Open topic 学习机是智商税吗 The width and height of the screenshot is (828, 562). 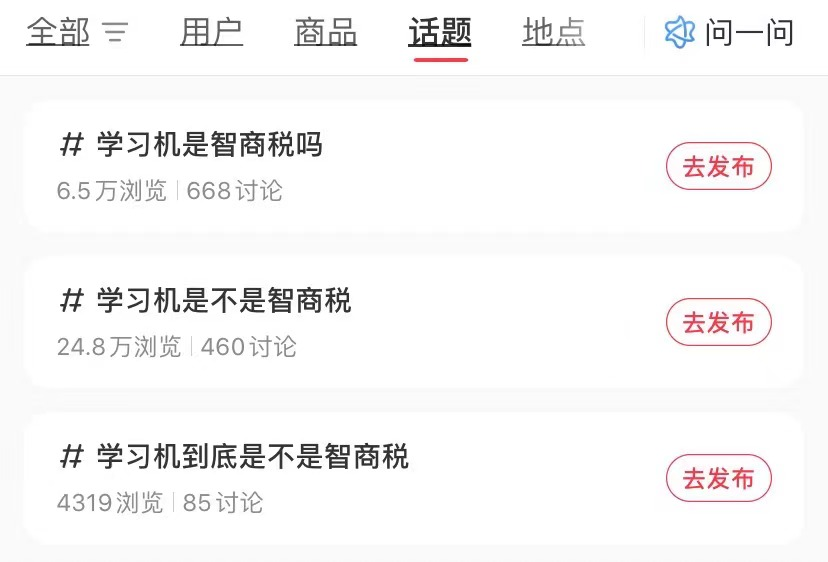[210, 146]
